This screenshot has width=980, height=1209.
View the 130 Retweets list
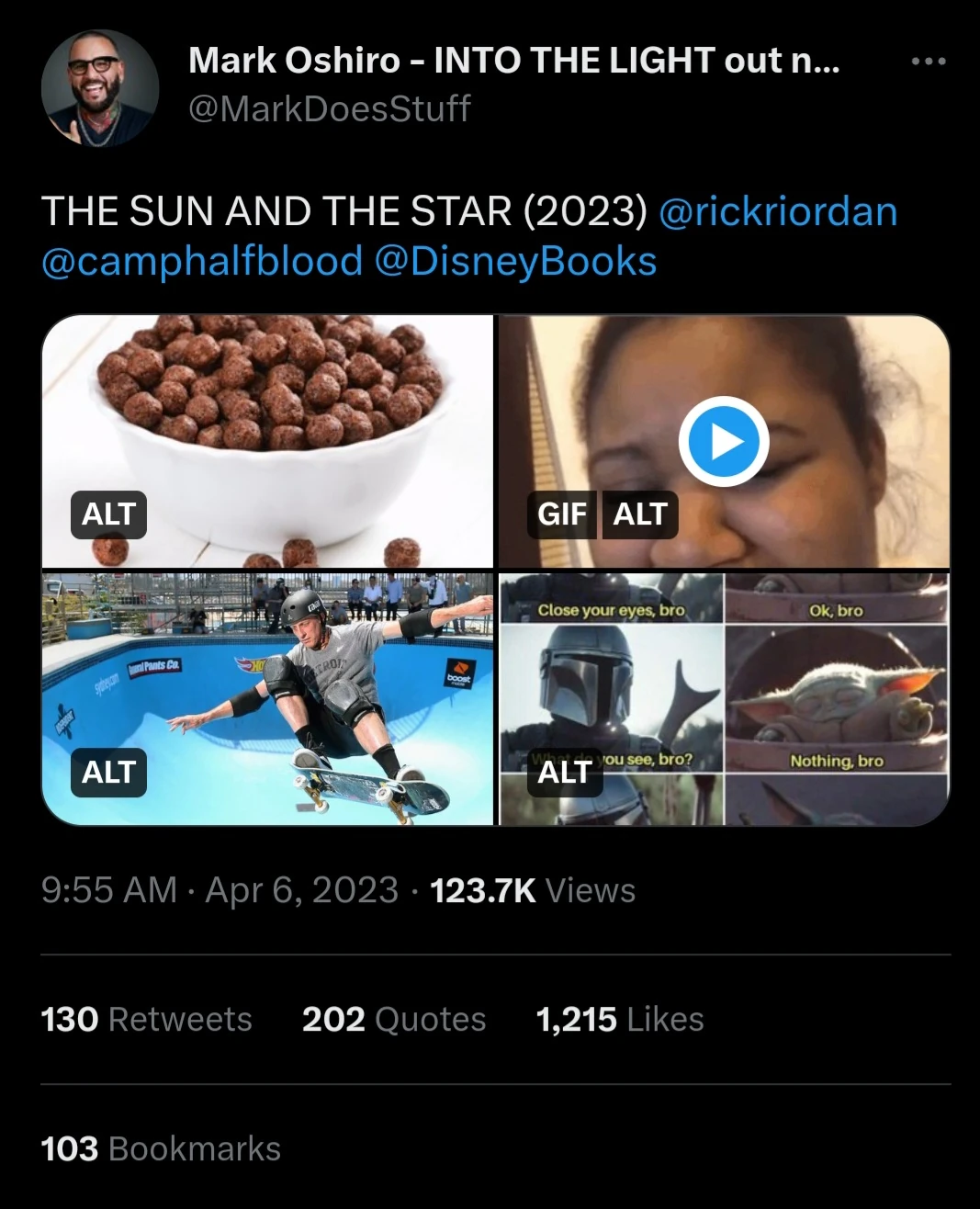(146, 1019)
